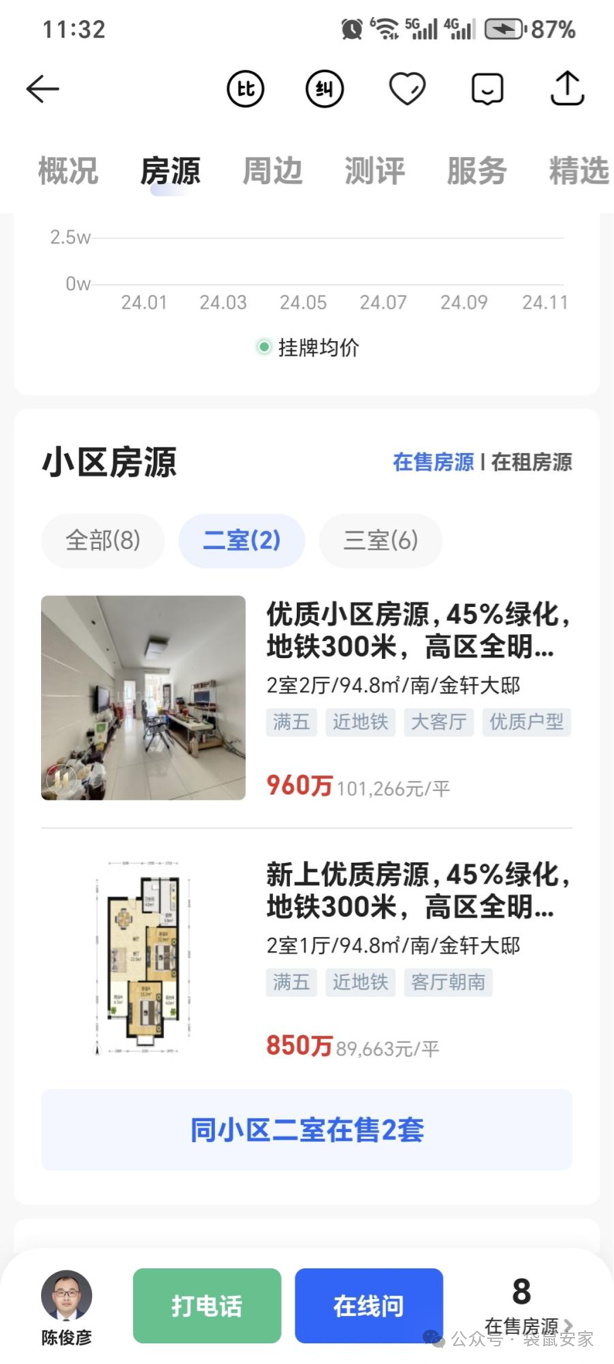Screen dimensions: 614x1364
Task: Filter listings by 三室(6)
Action: [x=380, y=541]
